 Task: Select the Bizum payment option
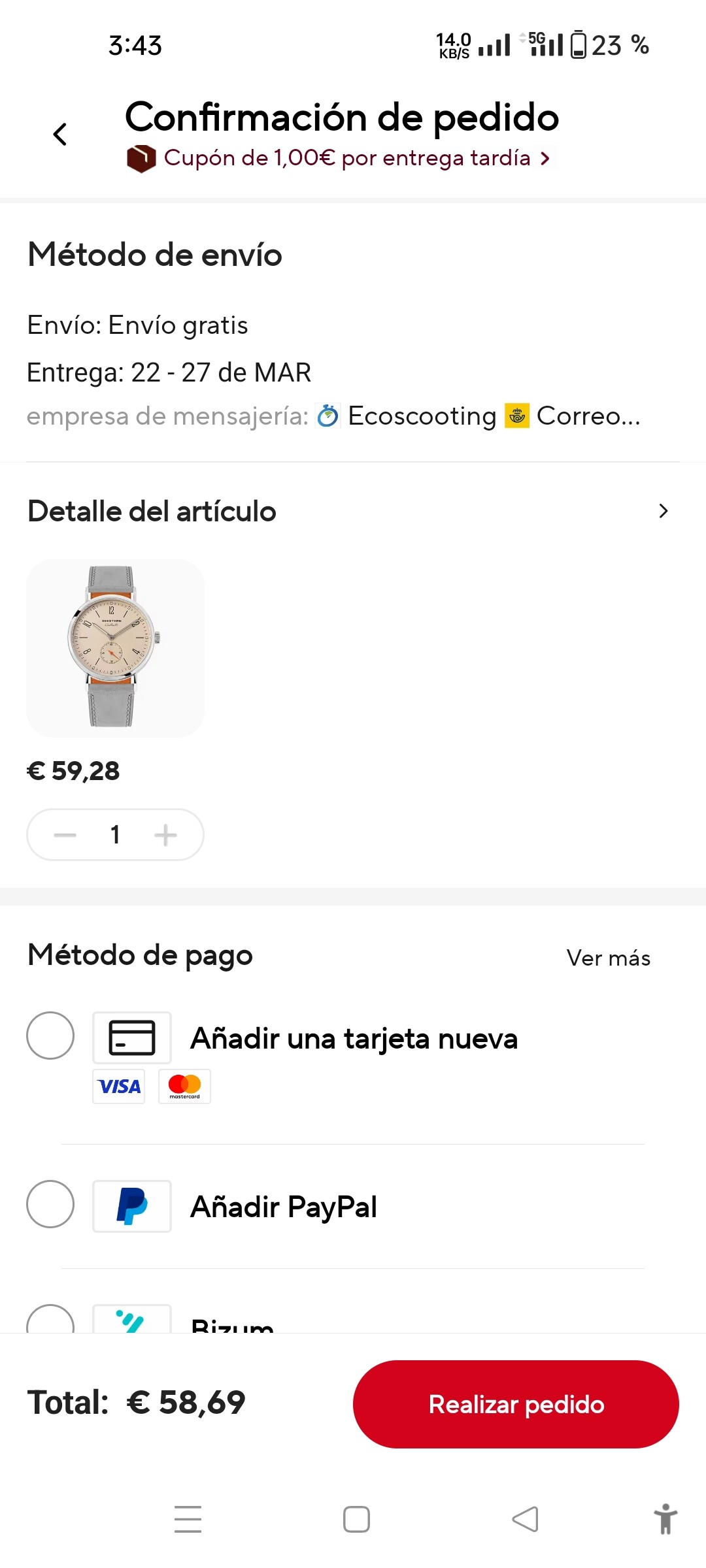pos(50,1321)
